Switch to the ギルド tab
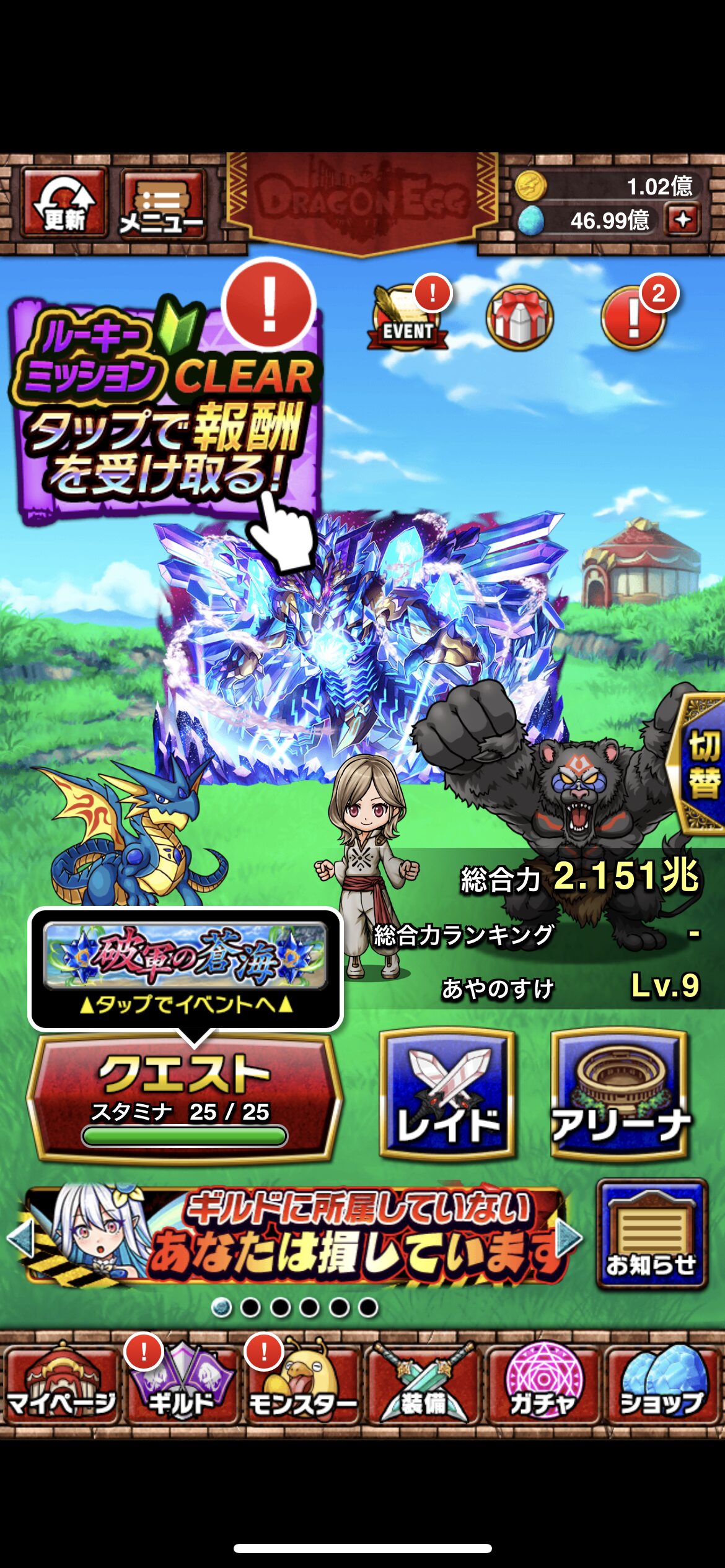725x1568 pixels. pos(180,1386)
